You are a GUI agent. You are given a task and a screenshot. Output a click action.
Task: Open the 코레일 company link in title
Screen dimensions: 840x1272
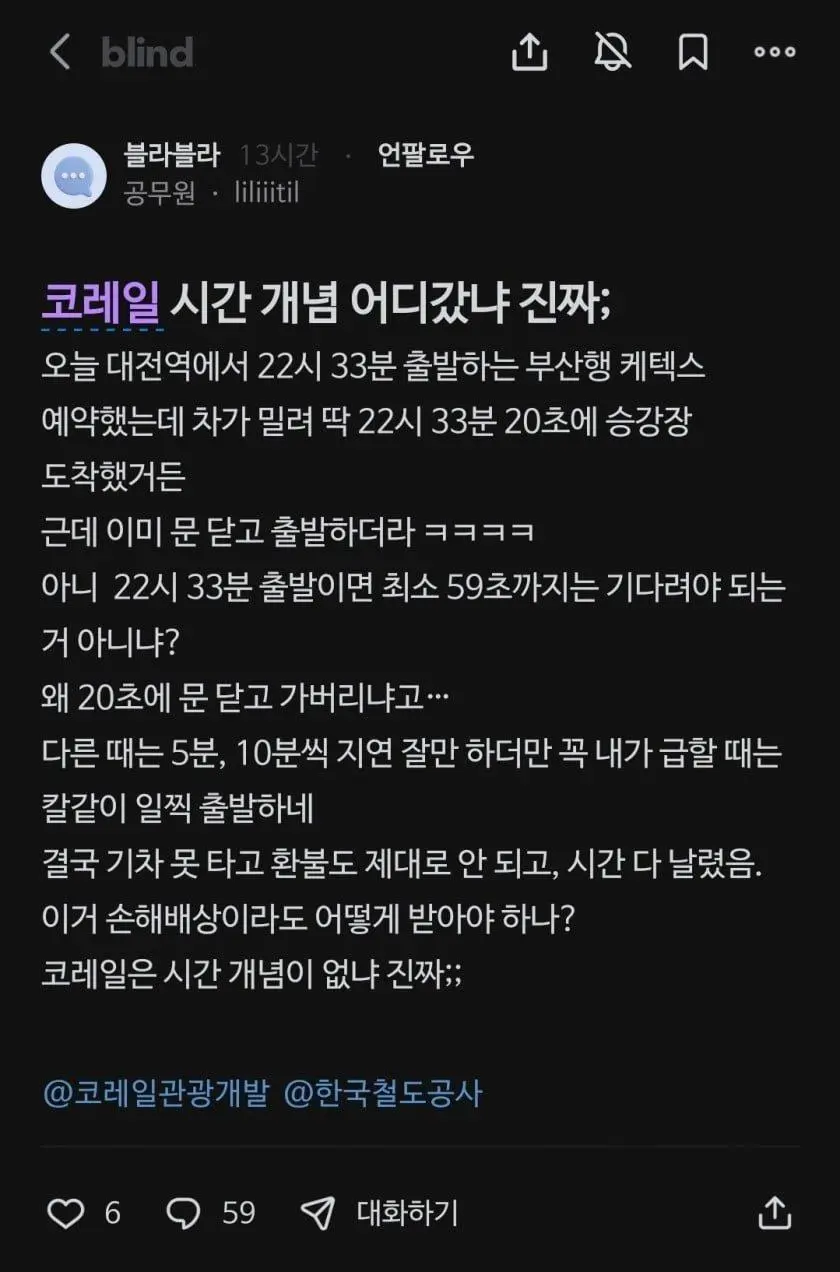click(x=101, y=301)
